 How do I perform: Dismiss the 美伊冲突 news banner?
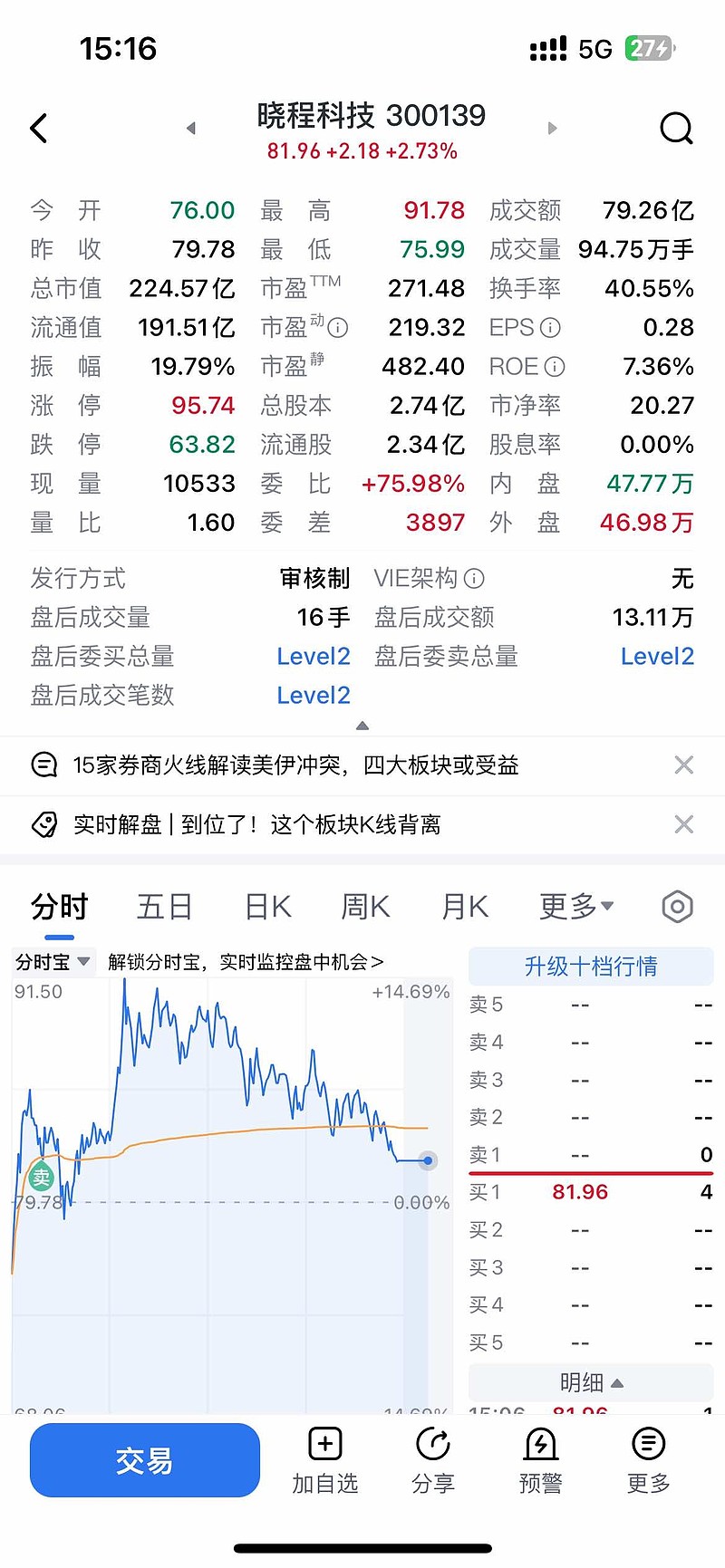(x=683, y=765)
